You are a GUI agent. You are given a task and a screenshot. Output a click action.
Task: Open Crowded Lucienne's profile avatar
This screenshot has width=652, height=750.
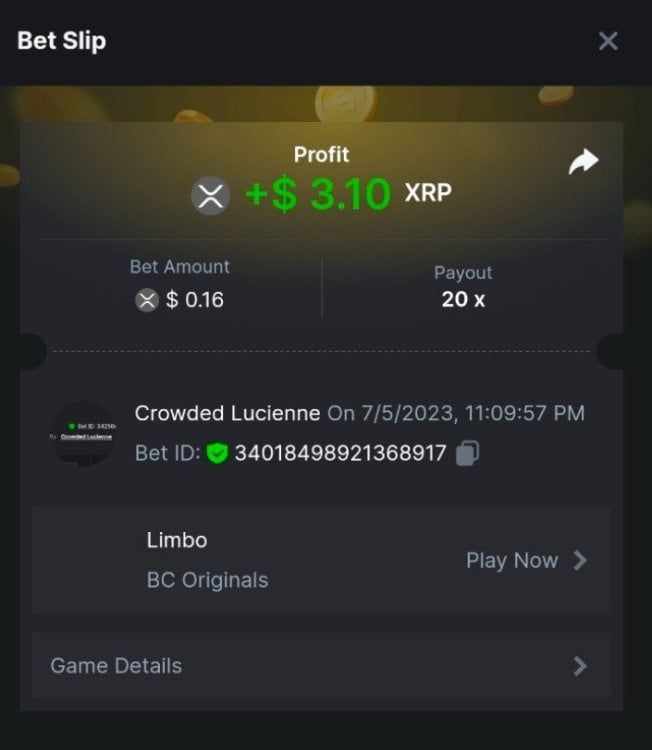(83, 433)
